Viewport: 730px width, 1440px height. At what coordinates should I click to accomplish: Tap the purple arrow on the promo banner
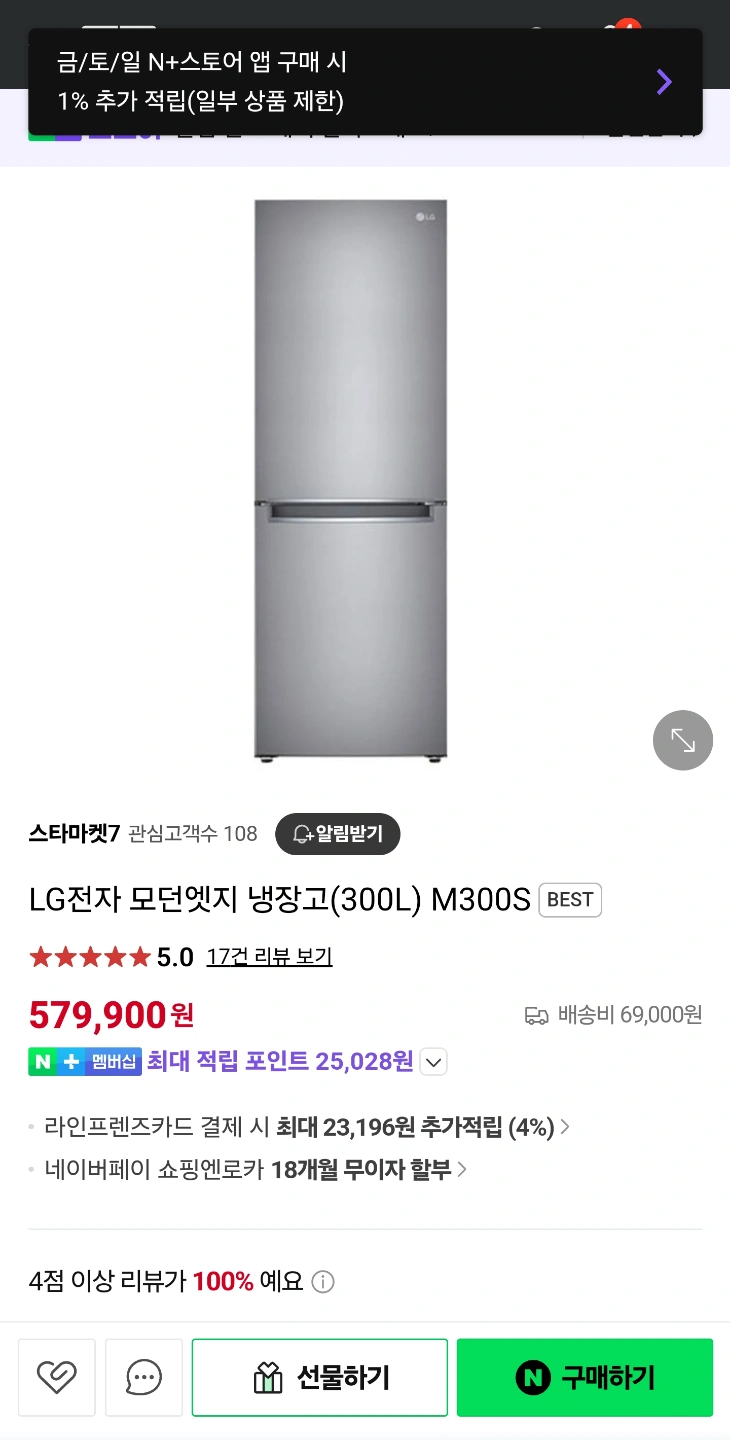coord(663,82)
